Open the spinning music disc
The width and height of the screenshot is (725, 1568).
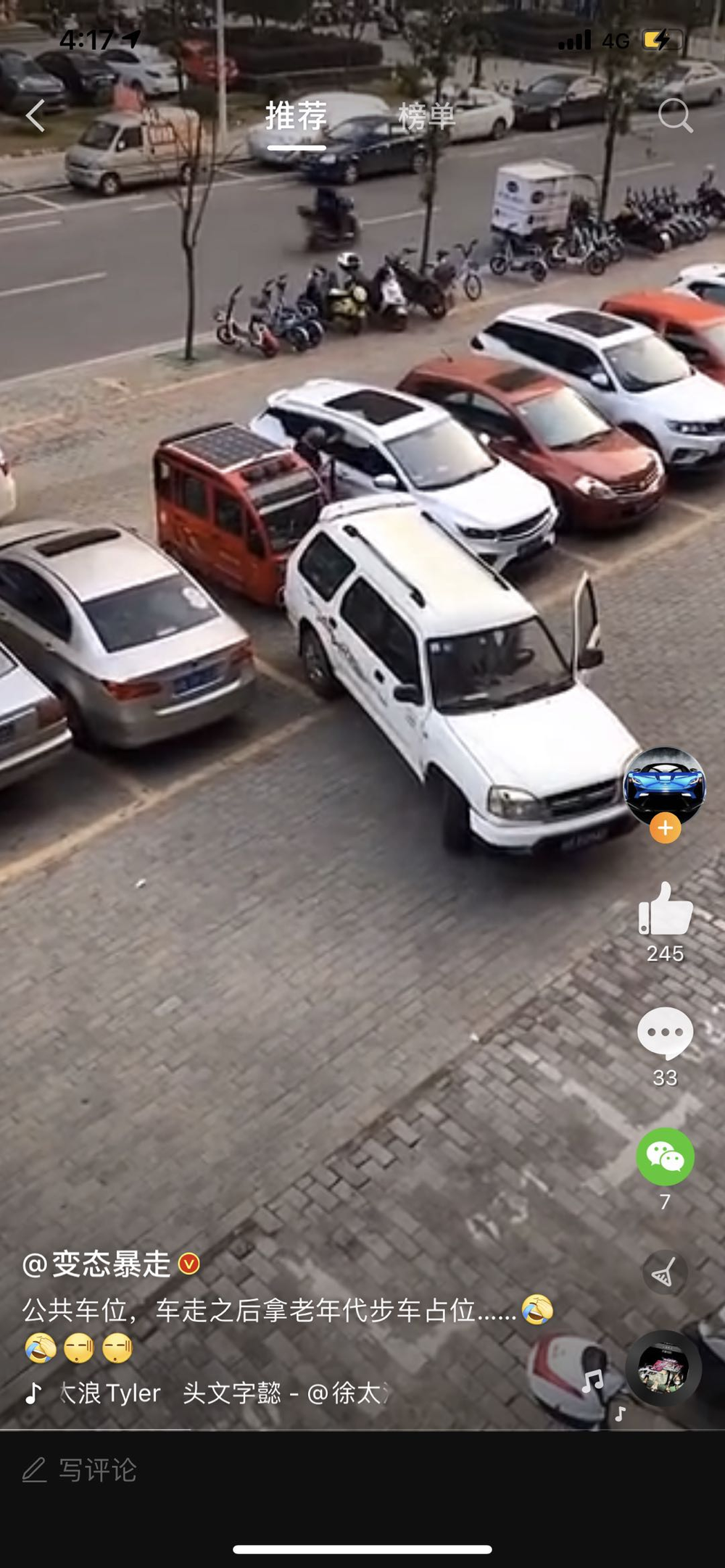tap(663, 1369)
